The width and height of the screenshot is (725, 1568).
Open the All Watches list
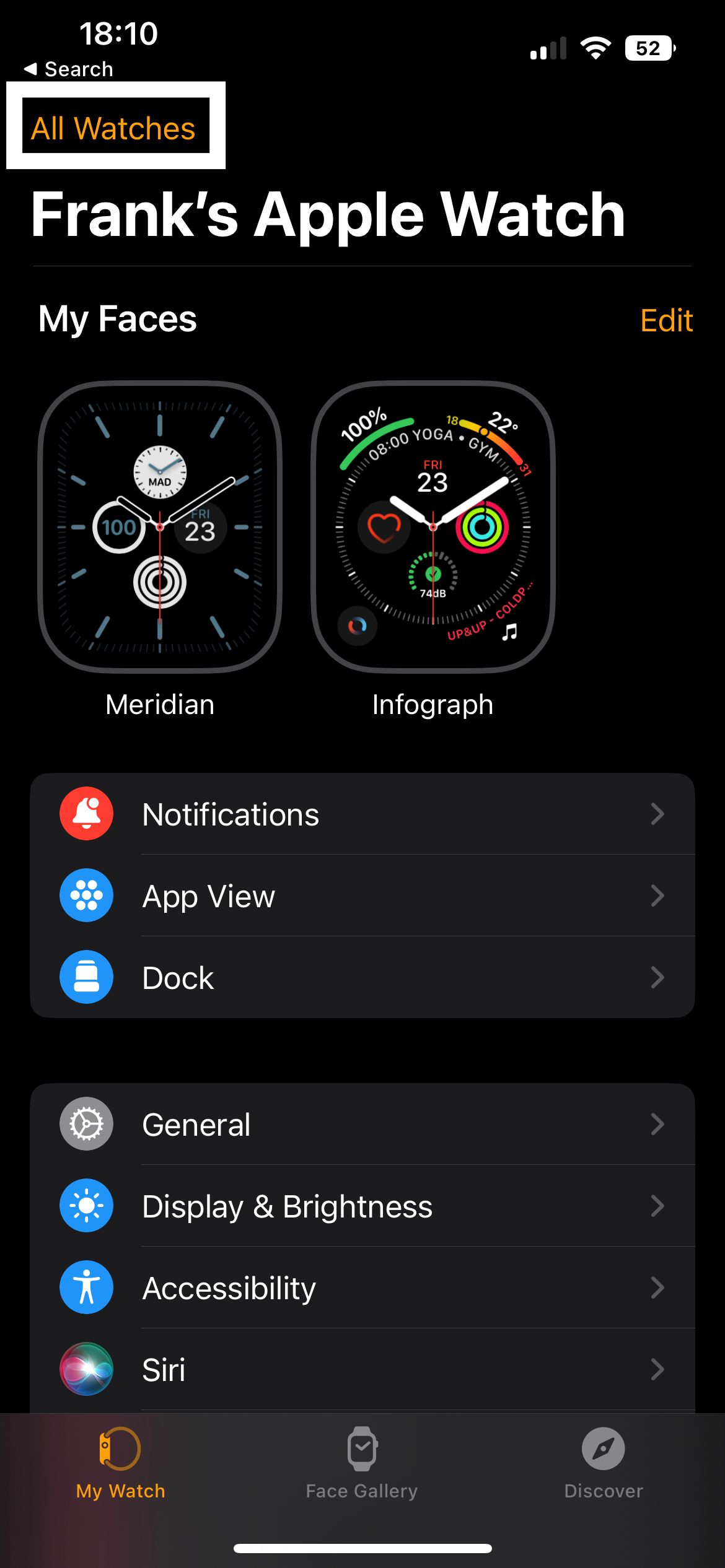[114, 128]
